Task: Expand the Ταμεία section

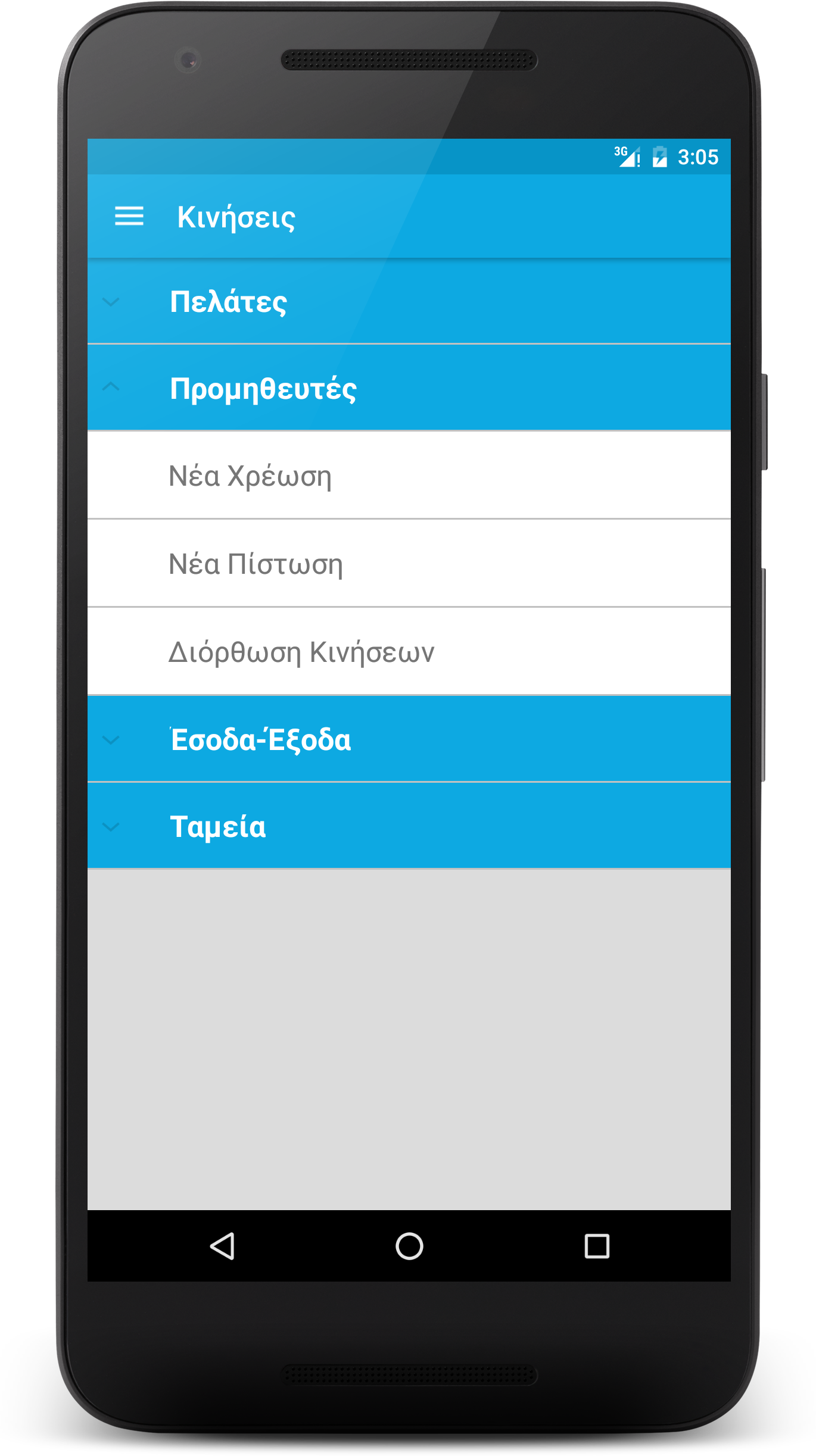Action: (x=409, y=826)
